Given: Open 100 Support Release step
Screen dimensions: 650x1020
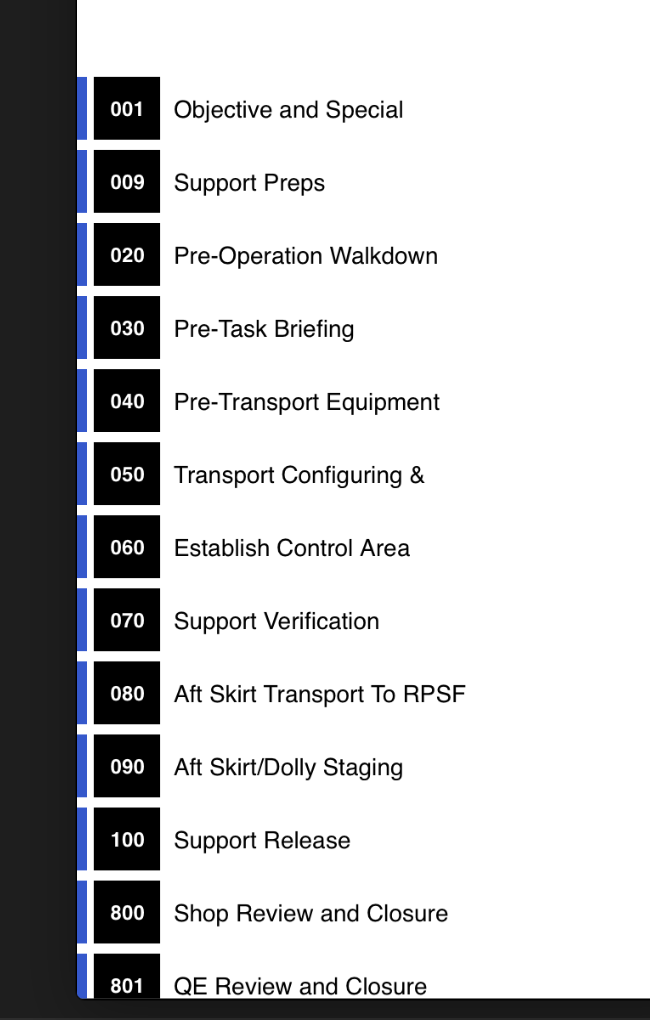Looking at the screenshot, I should tap(262, 840).
